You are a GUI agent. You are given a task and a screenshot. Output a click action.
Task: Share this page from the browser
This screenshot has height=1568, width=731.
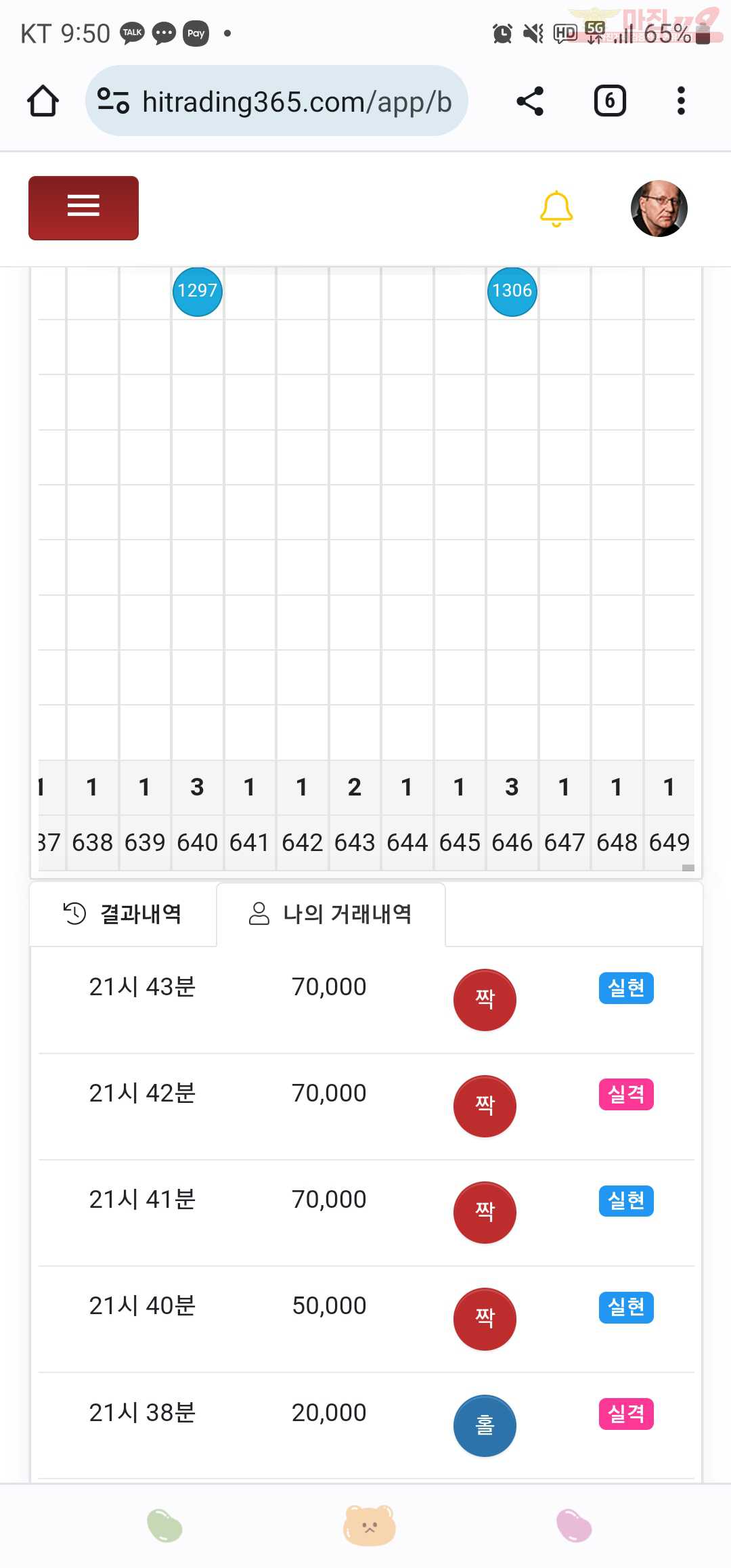(x=530, y=102)
